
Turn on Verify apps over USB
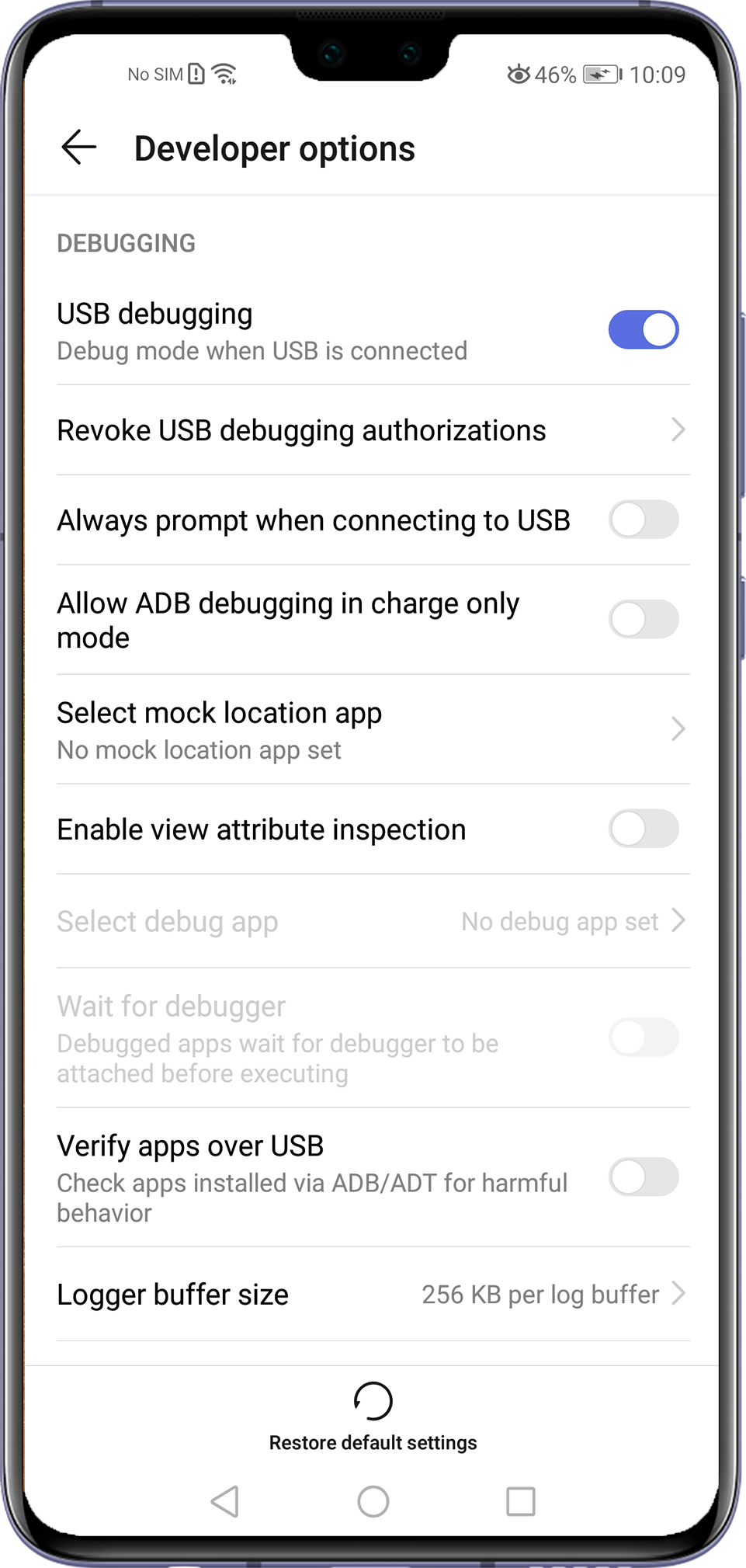point(643,1177)
